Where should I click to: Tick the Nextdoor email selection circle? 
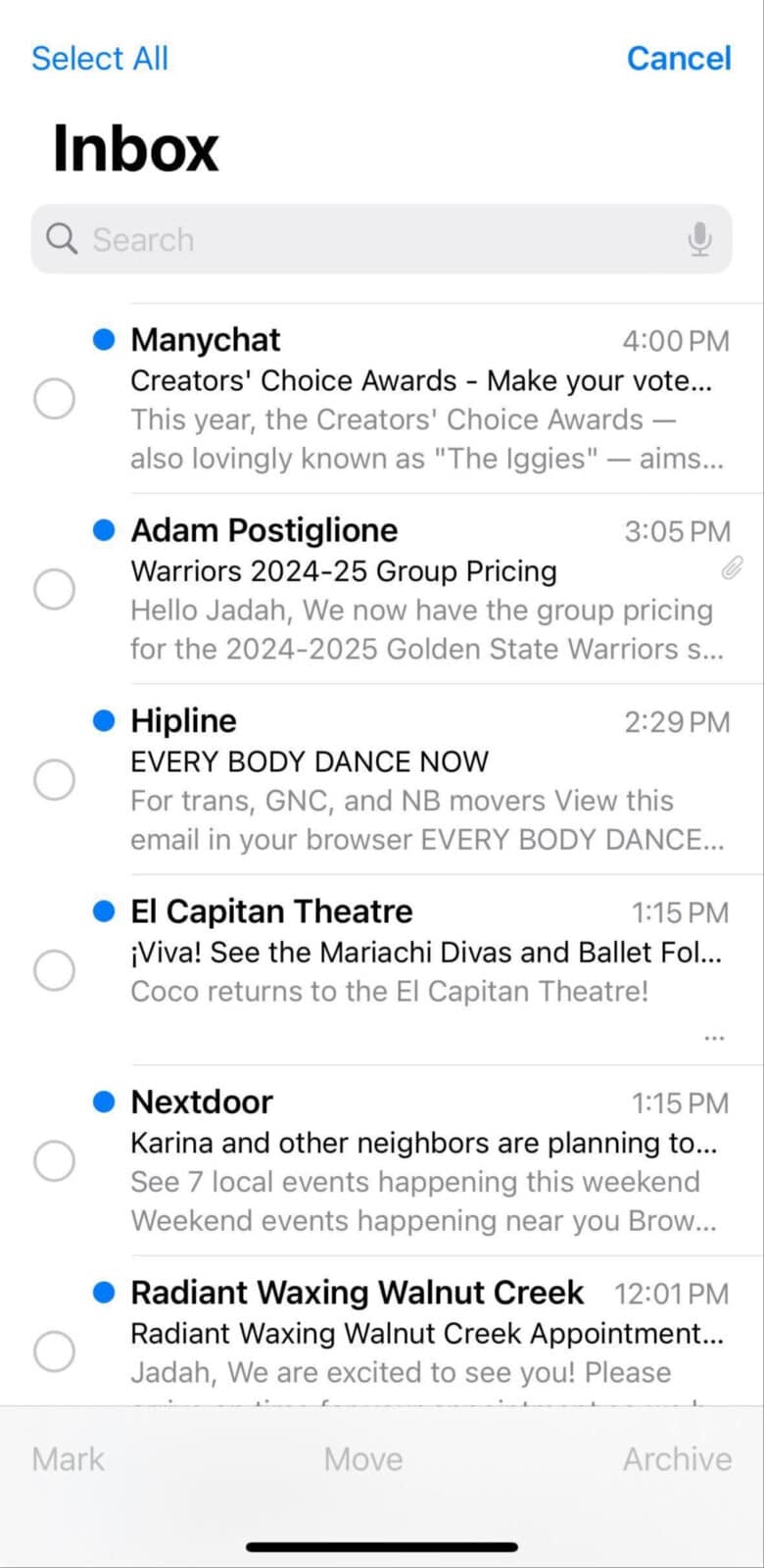54,1160
